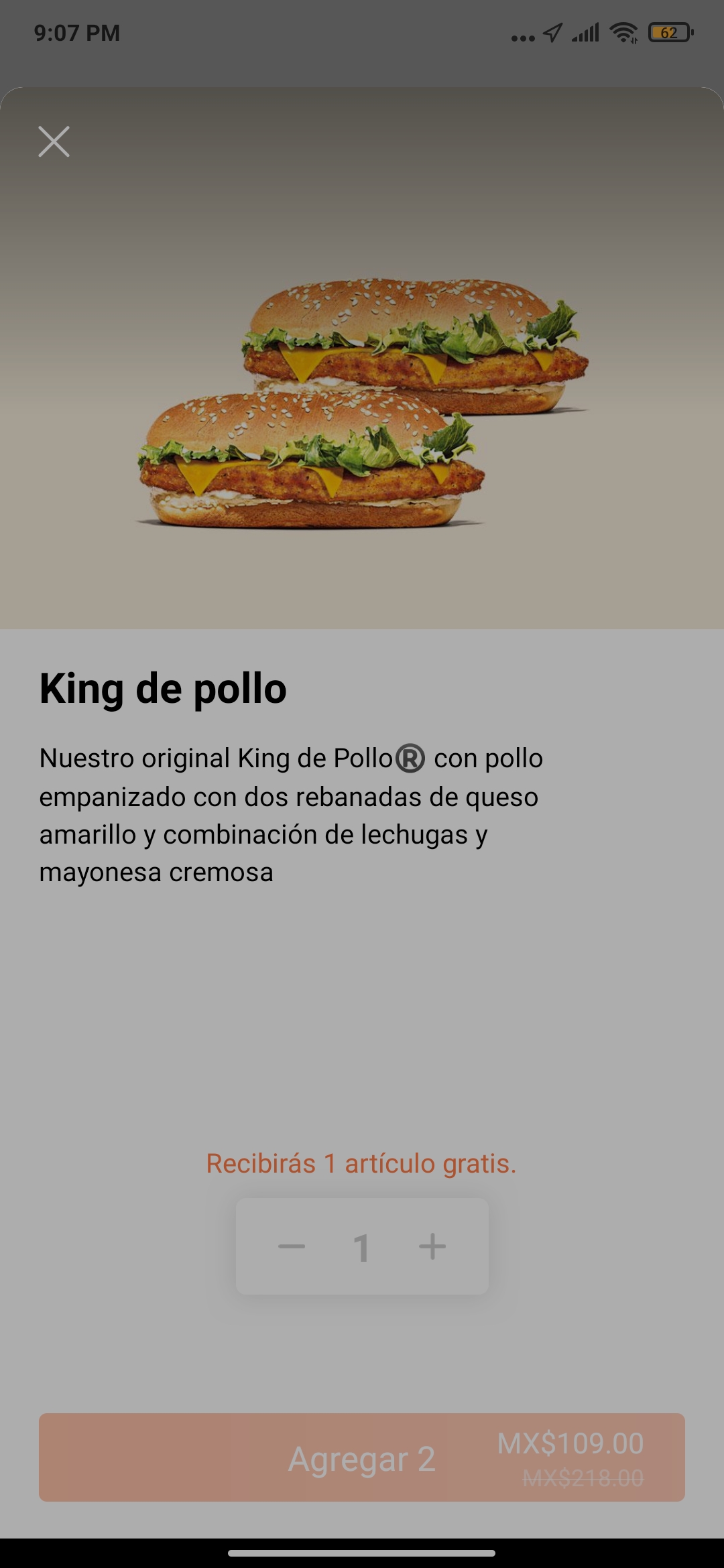Tap Agregar 2 to add to cart

(362, 1458)
